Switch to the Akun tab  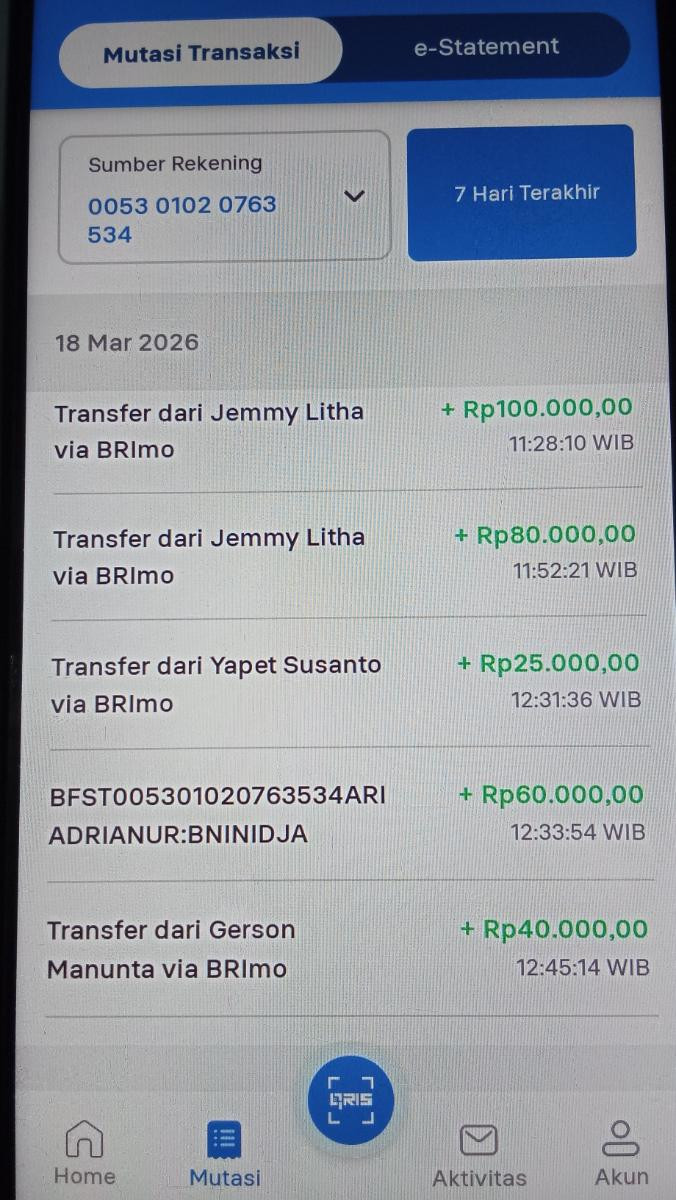pos(621,1153)
